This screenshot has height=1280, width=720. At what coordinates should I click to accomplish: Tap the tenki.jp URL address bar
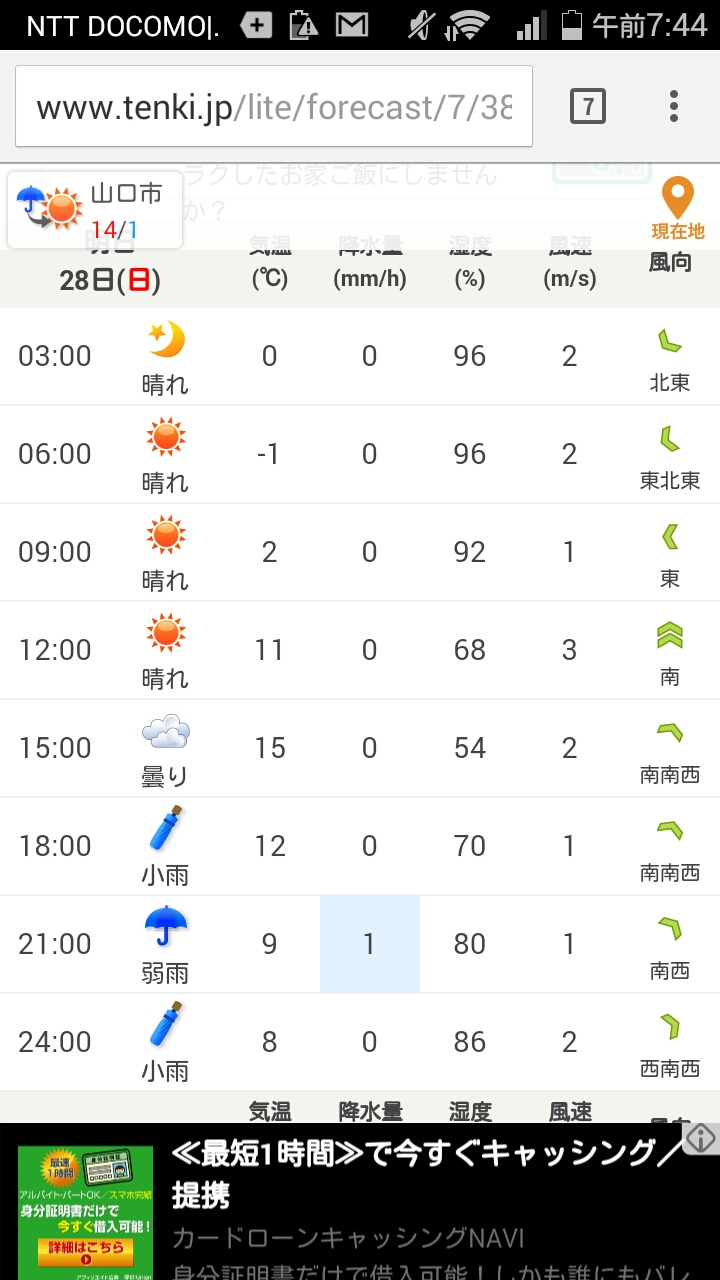coord(273,107)
